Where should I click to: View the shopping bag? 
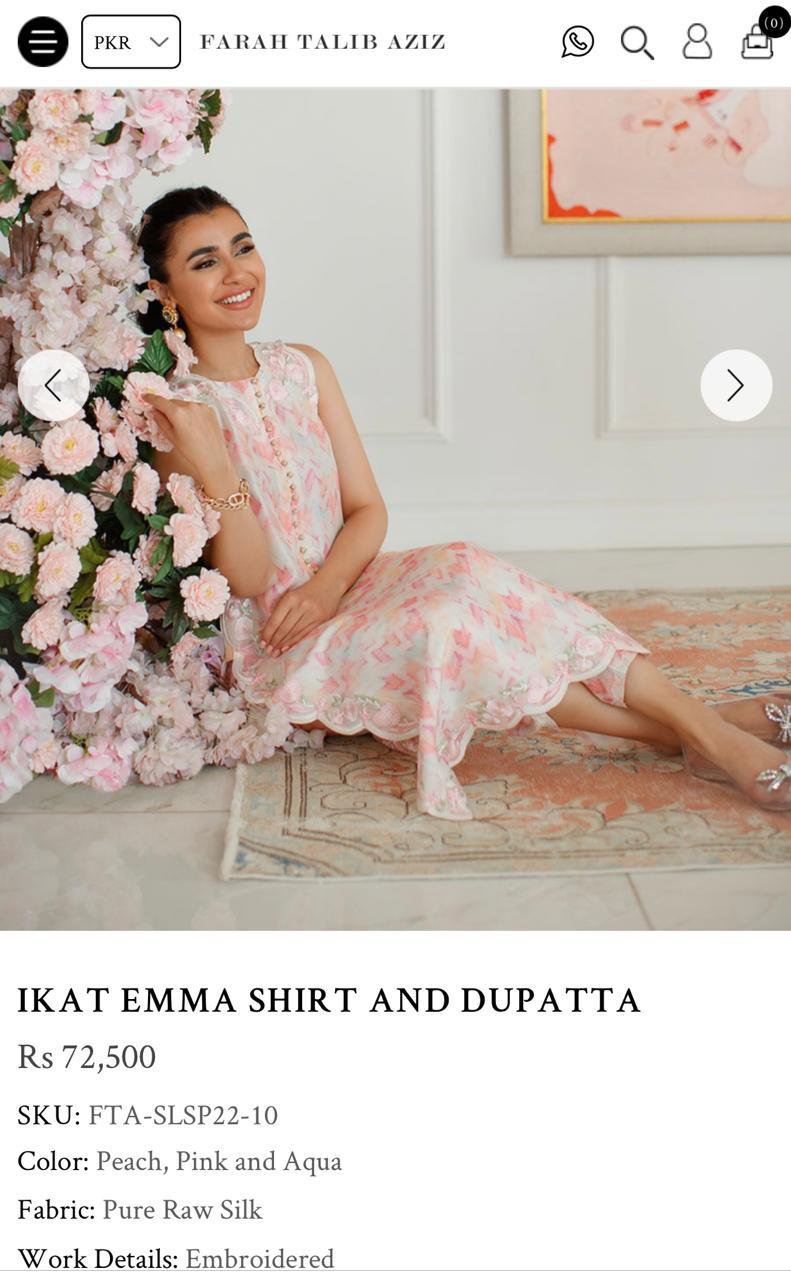coord(763,36)
